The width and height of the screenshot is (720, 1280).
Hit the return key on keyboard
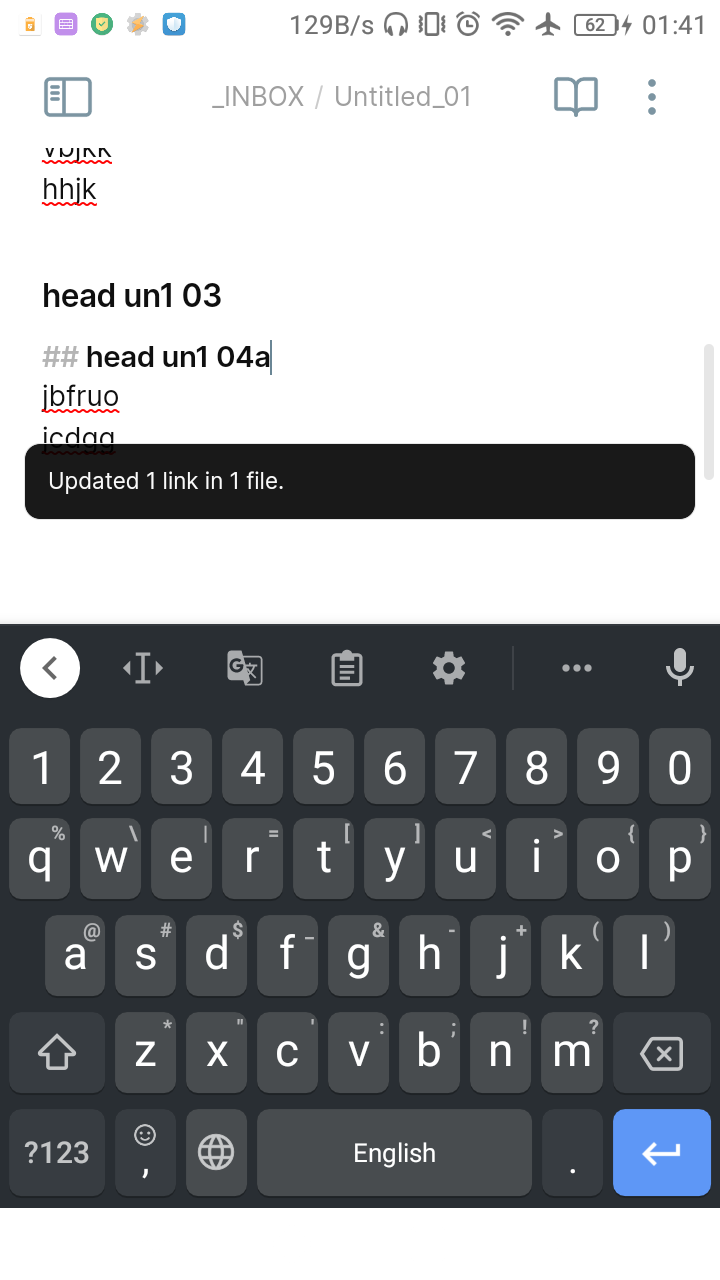(661, 1152)
